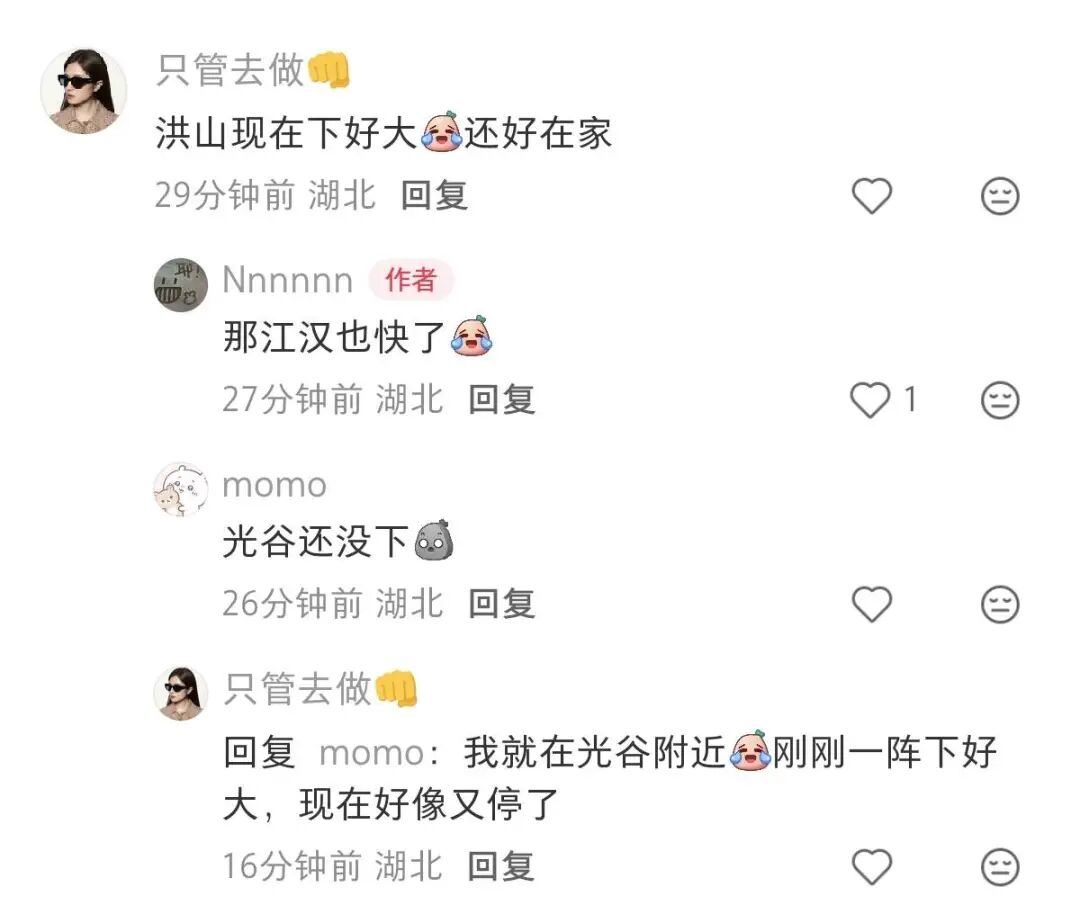Like momo's reply '光谷还没下'

(x=871, y=604)
